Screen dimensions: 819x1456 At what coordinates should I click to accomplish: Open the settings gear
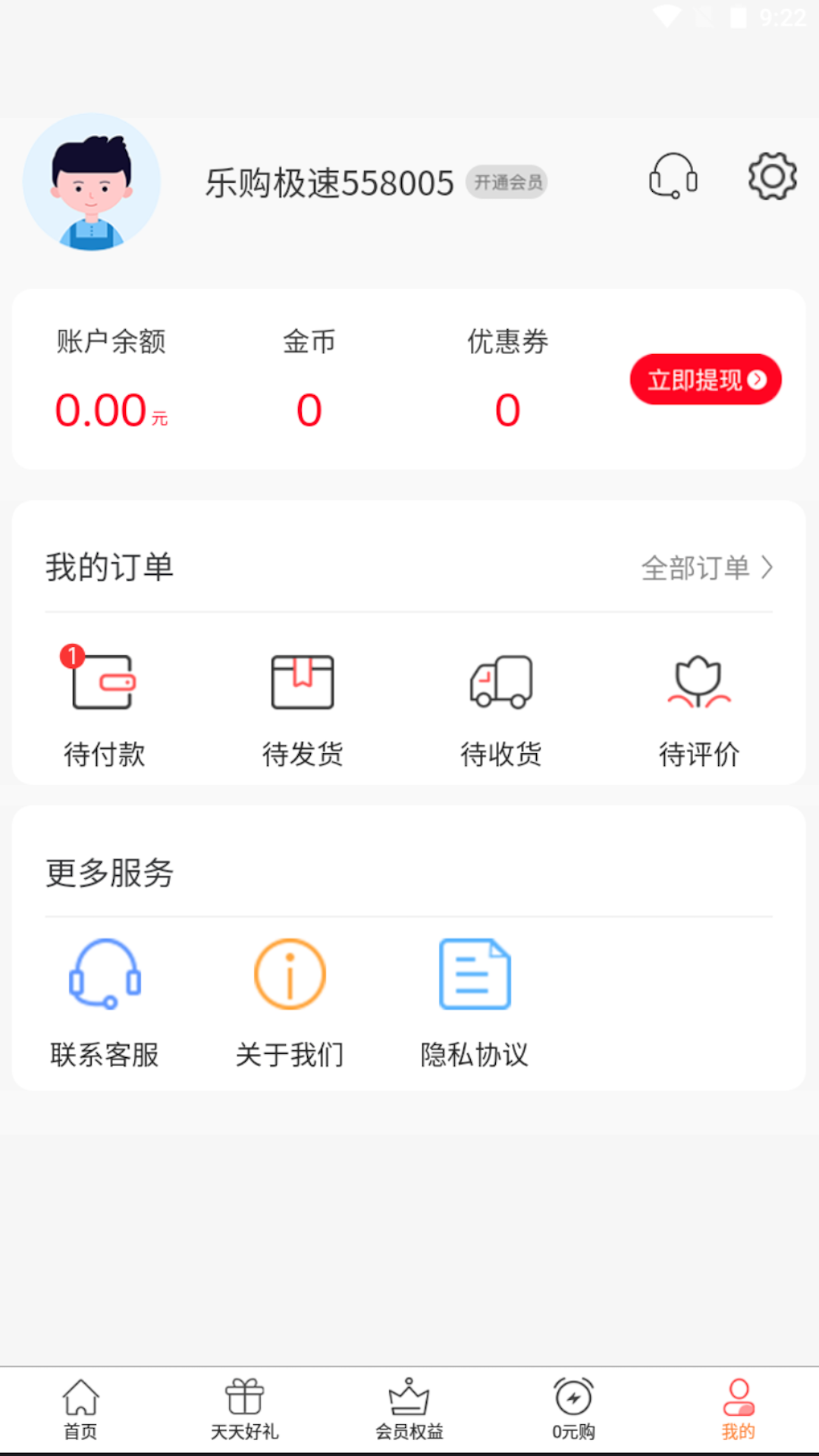coord(772,176)
